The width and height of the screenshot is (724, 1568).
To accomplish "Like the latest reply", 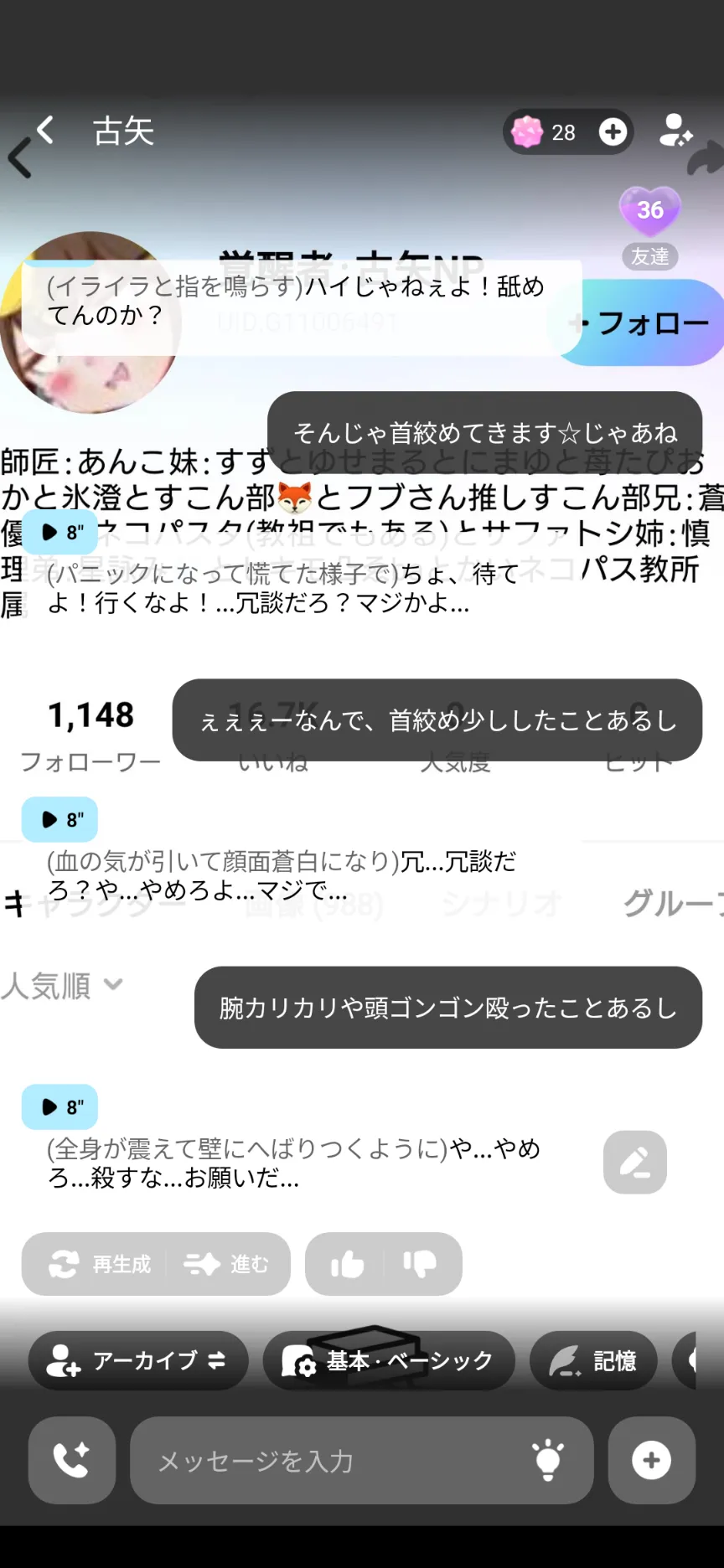I will click(347, 1263).
